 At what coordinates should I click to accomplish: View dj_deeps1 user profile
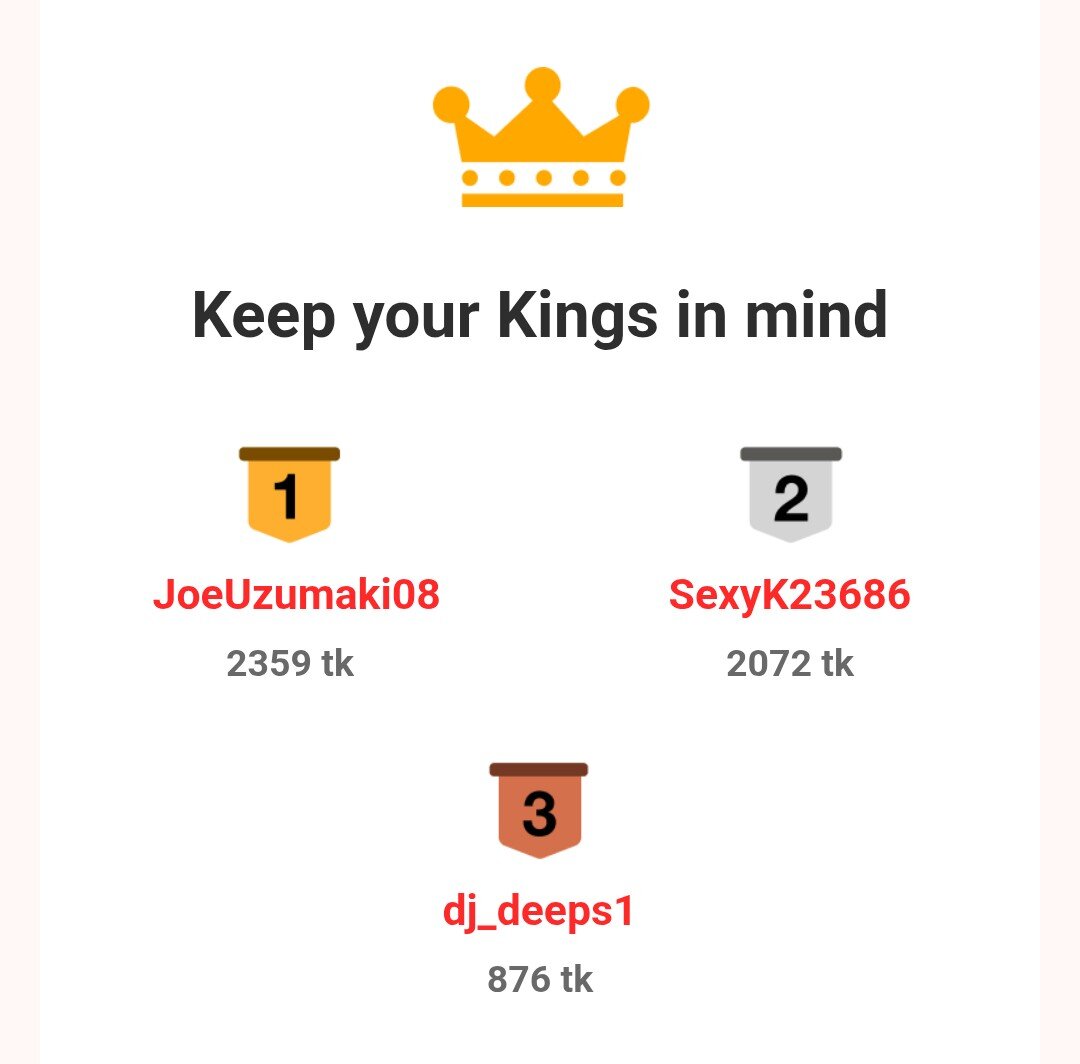click(539, 912)
